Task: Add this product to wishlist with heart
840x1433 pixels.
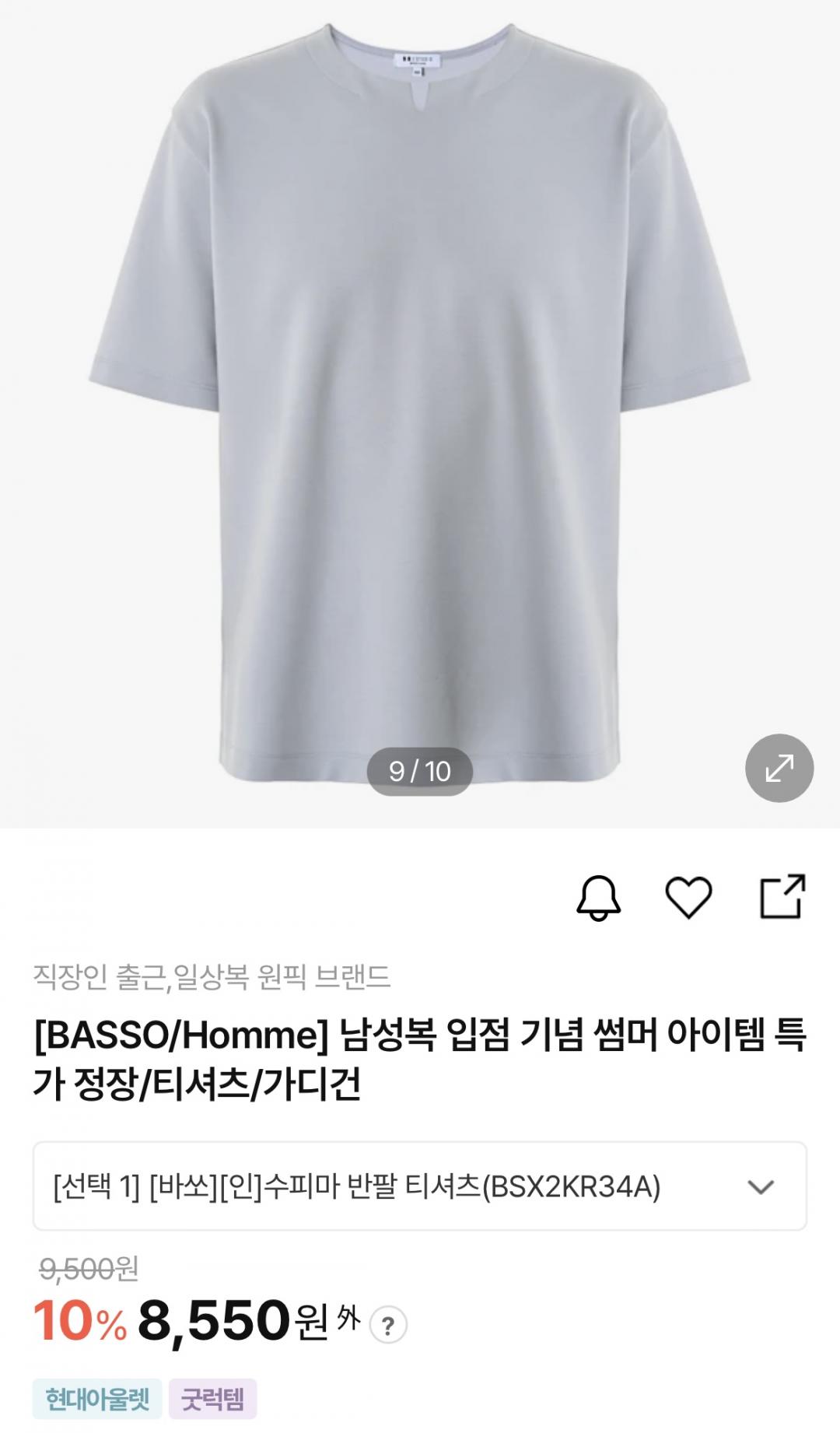Action: tap(689, 897)
